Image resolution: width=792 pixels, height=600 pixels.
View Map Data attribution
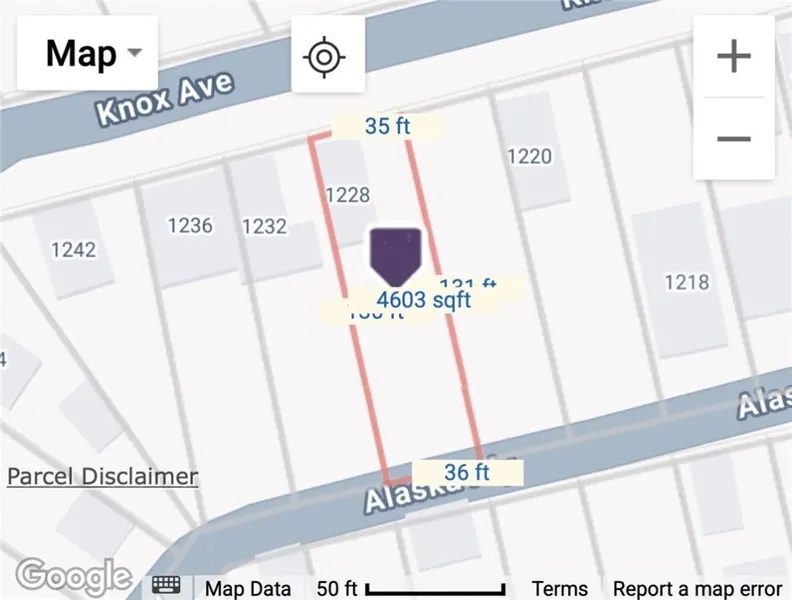248,589
